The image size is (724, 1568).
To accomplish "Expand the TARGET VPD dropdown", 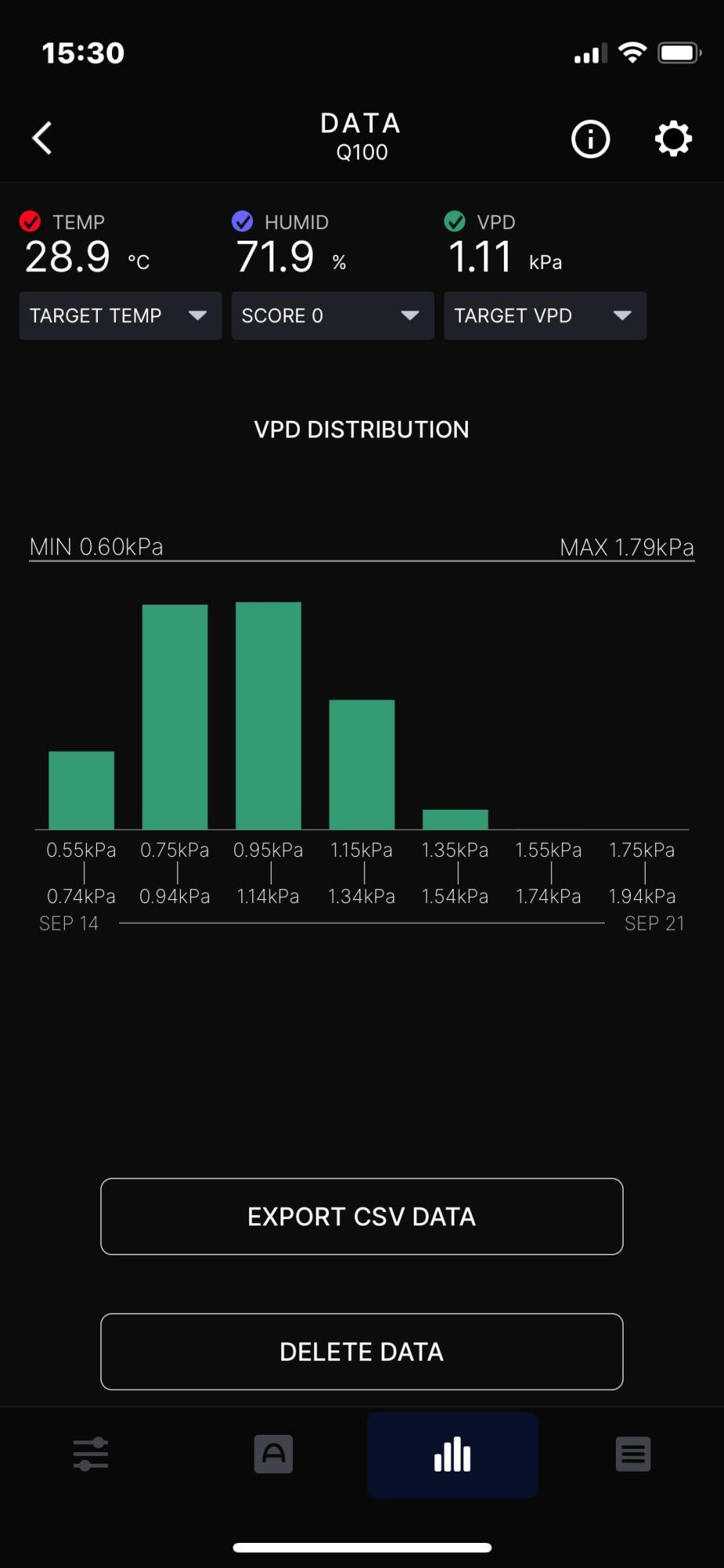I will click(545, 316).
